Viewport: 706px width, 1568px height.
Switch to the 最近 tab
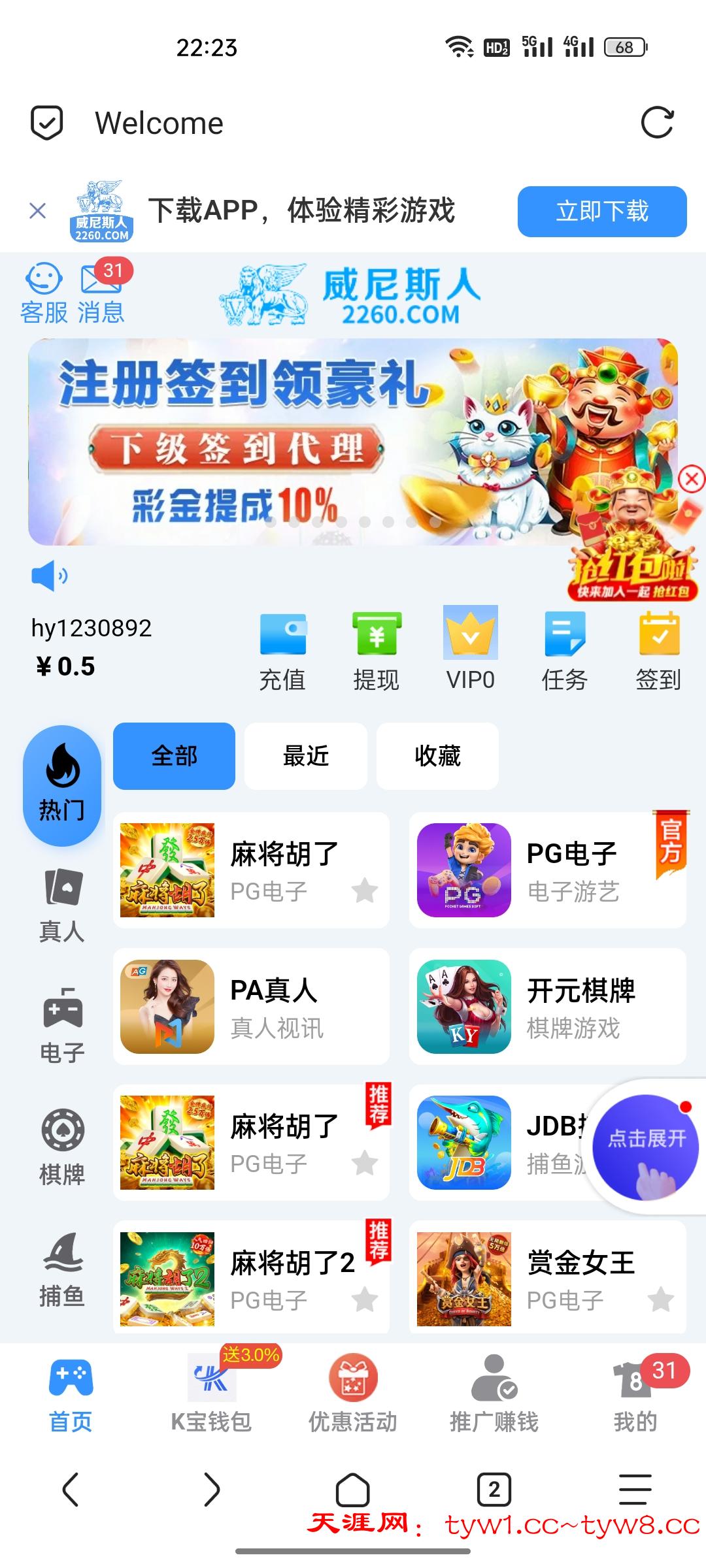305,756
